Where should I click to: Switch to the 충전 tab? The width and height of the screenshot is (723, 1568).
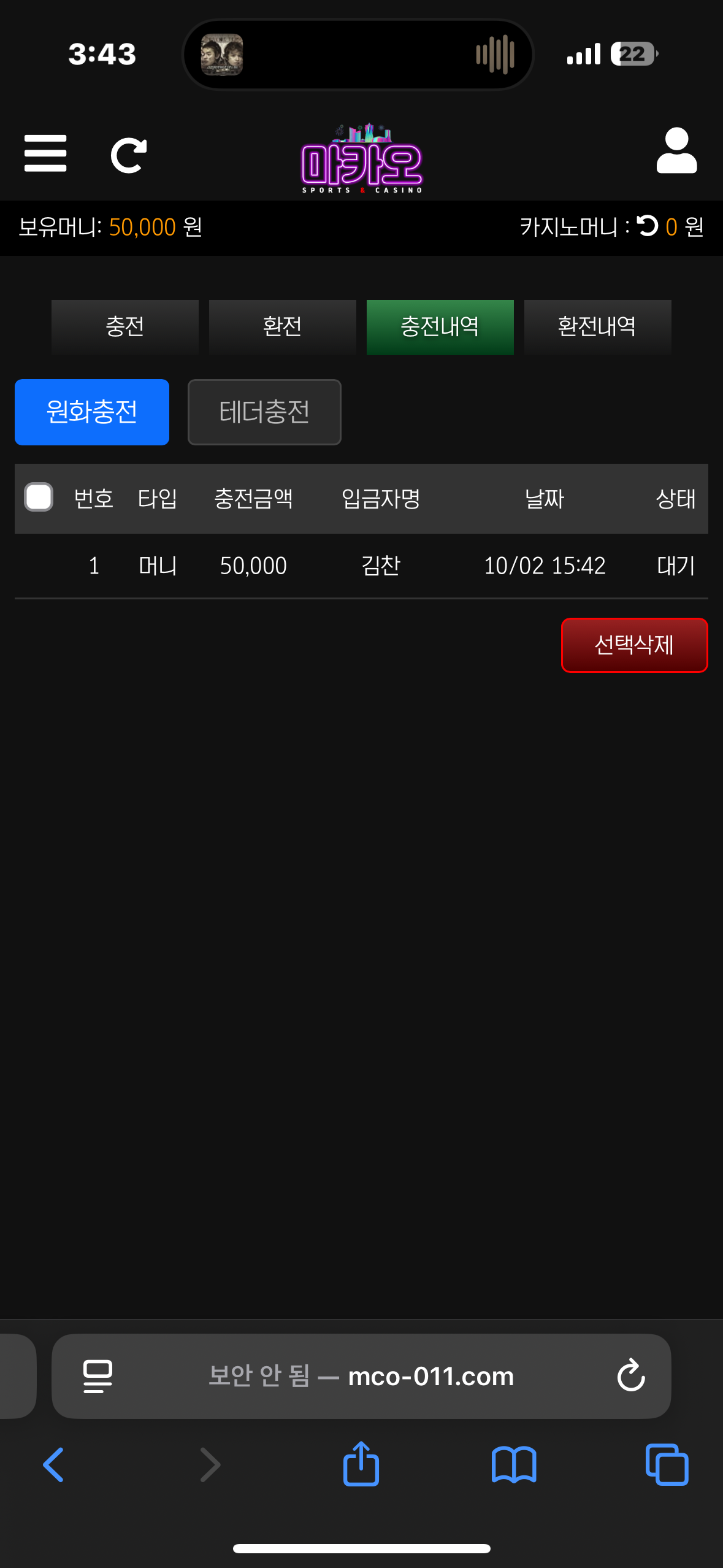(x=125, y=326)
